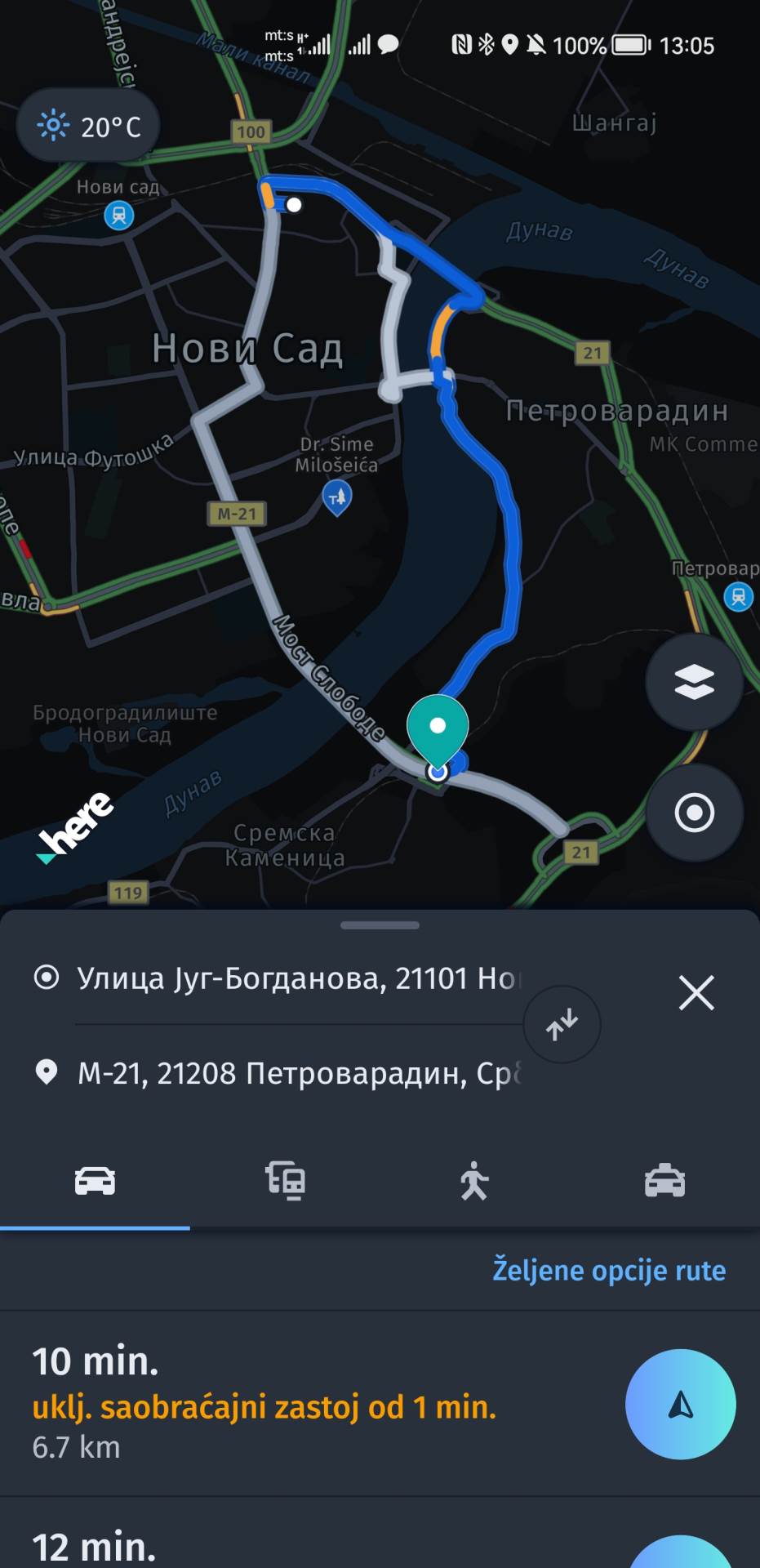Start navigation for the 10 min. route

click(680, 1404)
